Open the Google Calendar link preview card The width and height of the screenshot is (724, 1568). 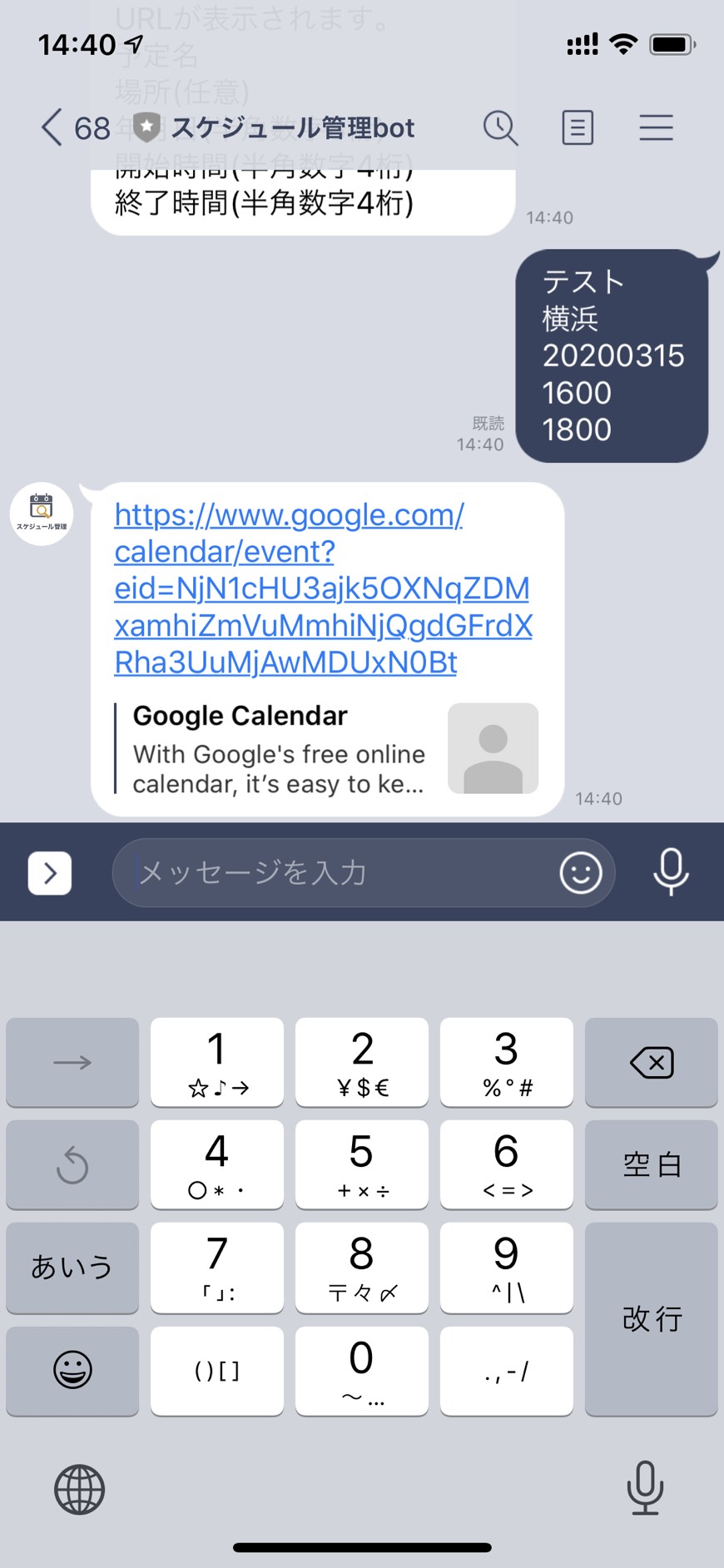tap(326, 748)
